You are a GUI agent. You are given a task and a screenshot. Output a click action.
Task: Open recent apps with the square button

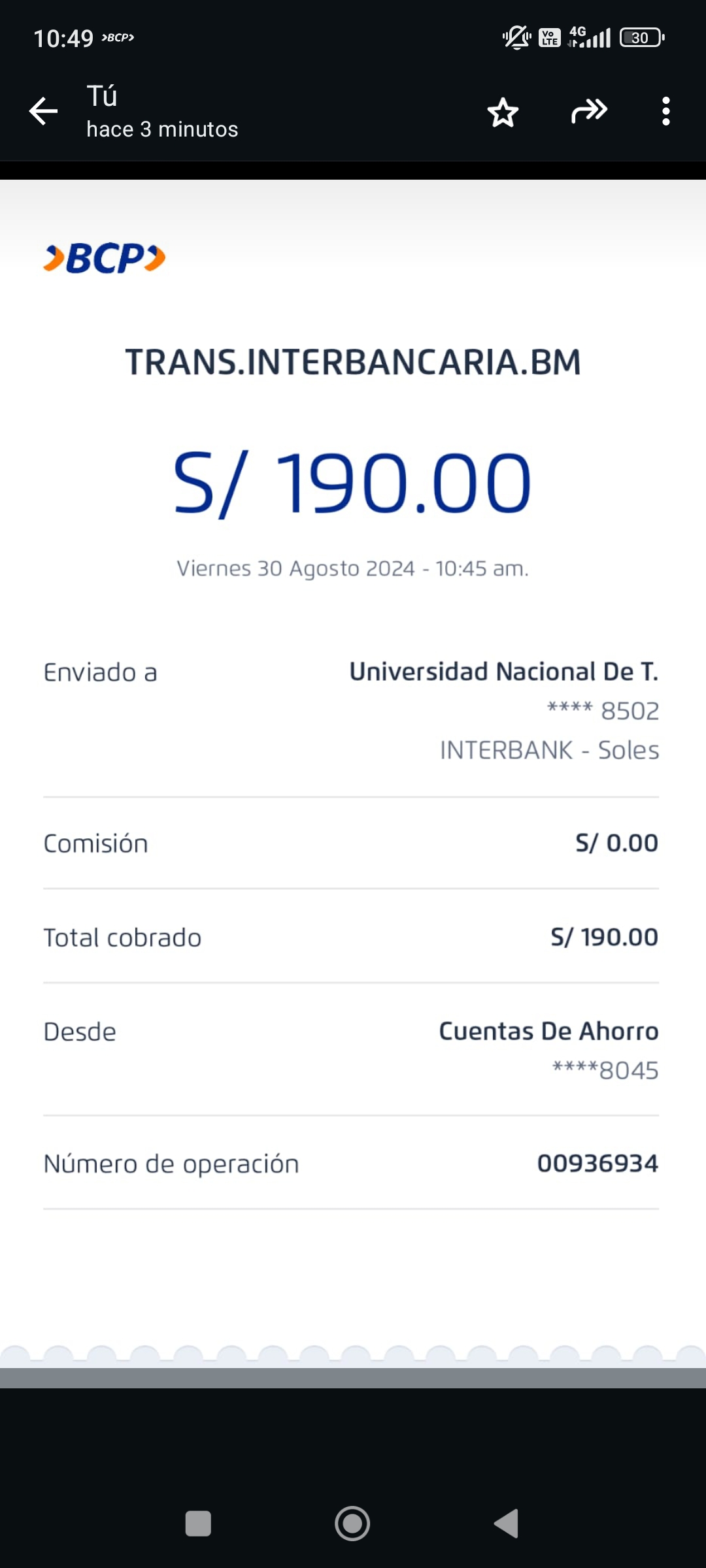[198, 1524]
